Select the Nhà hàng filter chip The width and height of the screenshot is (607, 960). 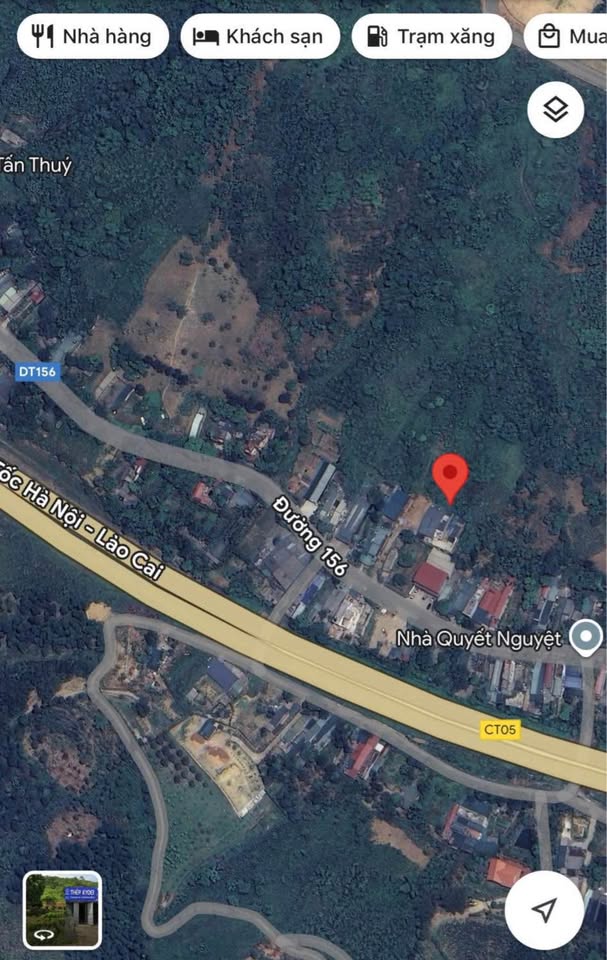tap(92, 37)
